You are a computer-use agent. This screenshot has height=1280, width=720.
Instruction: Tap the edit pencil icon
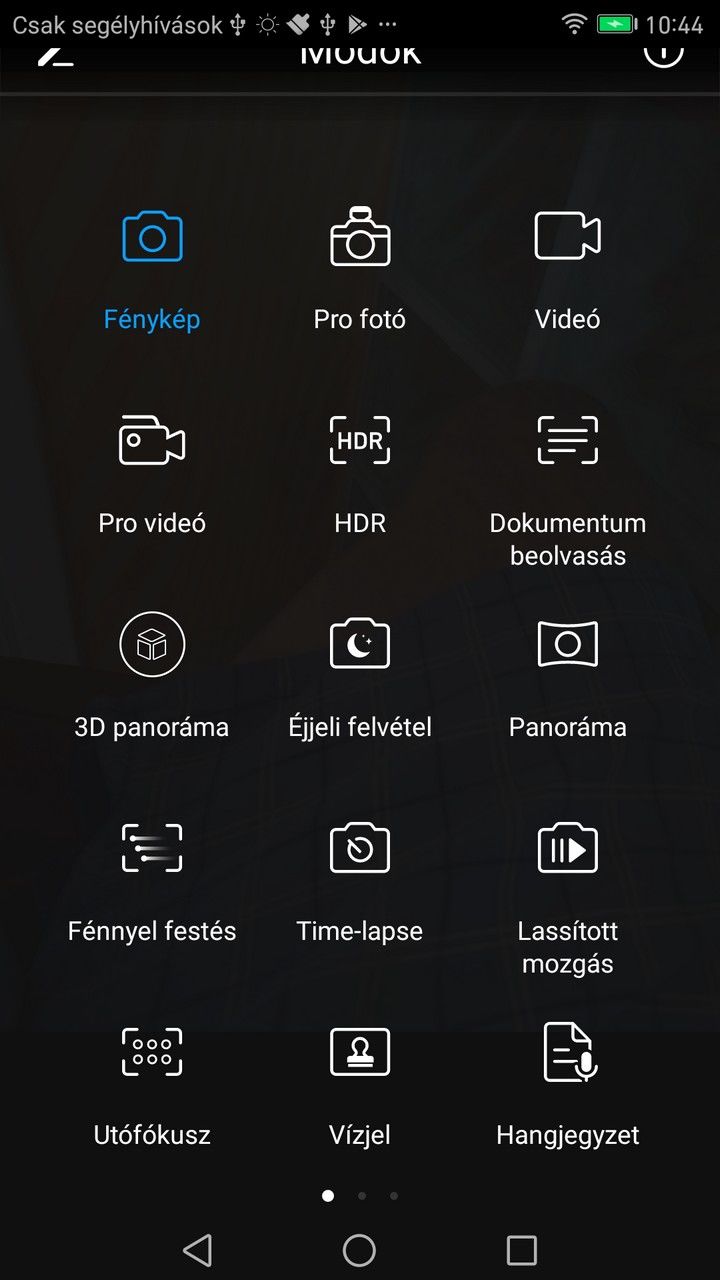coord(56,54)
